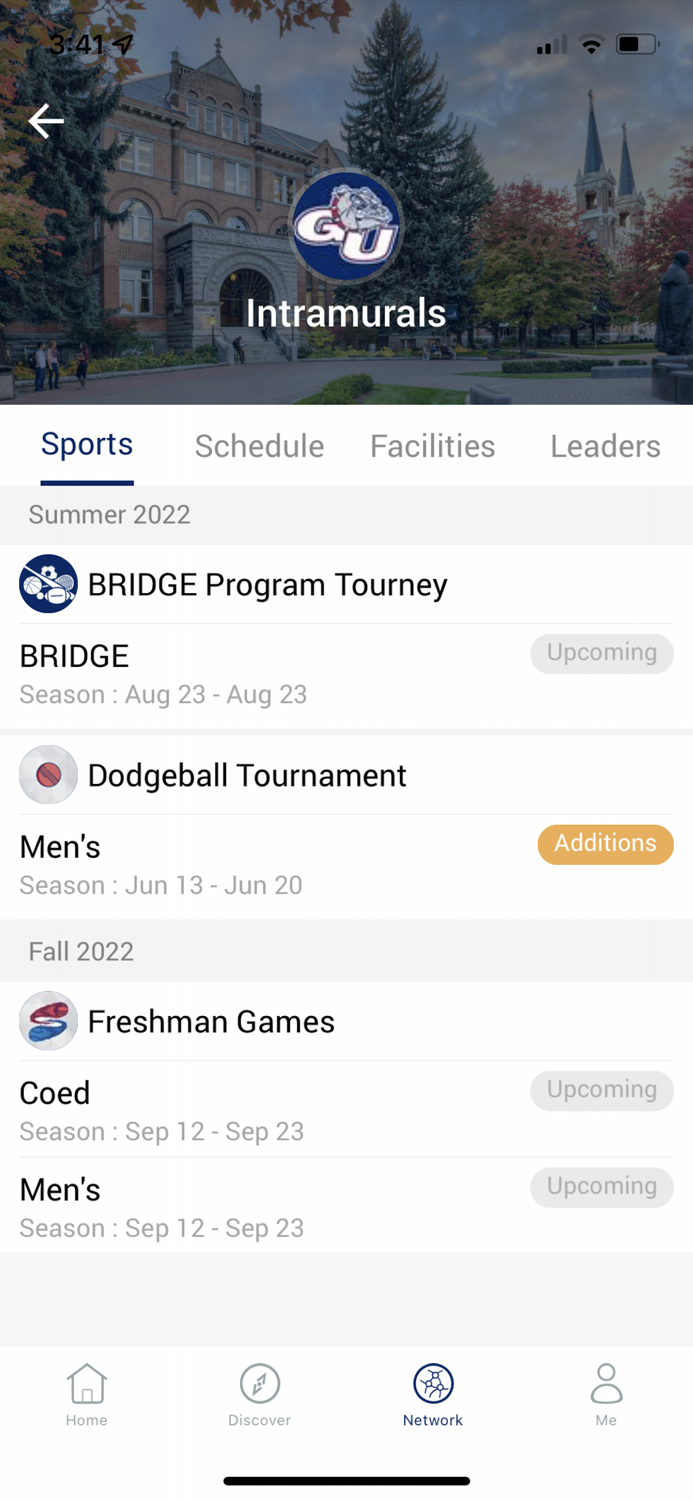Go to the Home tab
This screenshot has width=693, height=1500.
[x=87, y=1395]
